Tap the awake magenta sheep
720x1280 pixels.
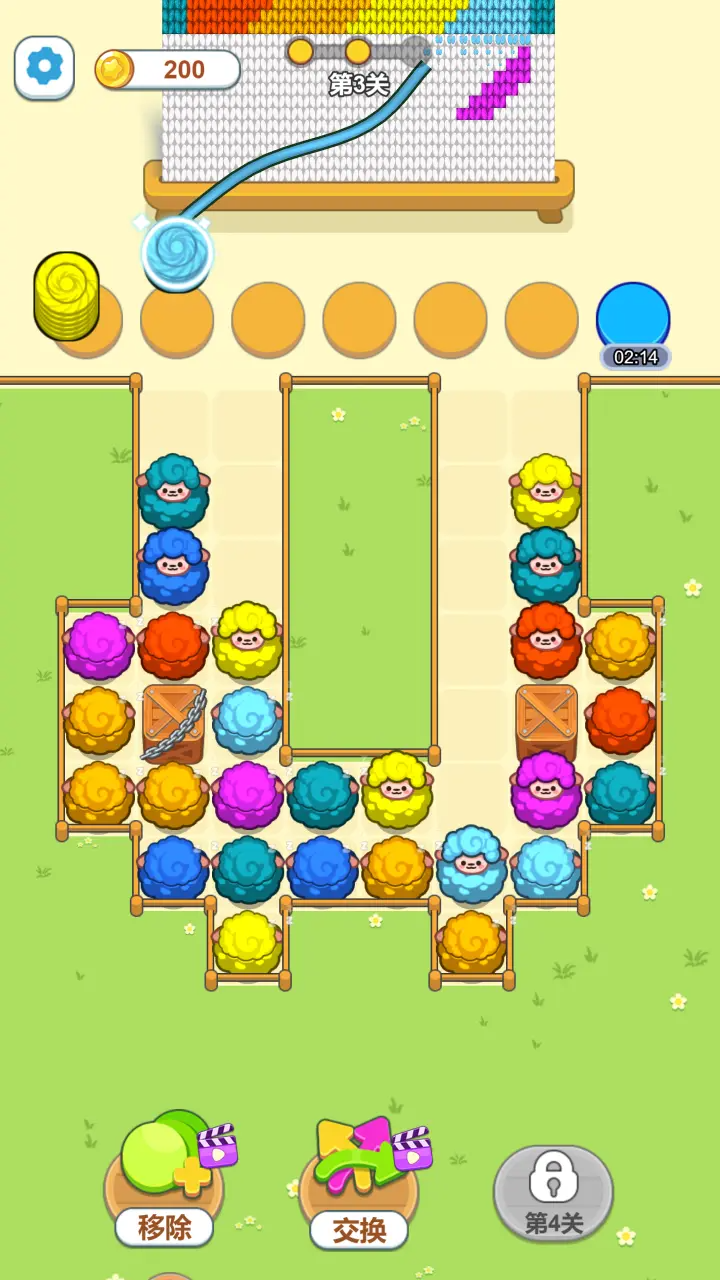click(x=546, y=790)
